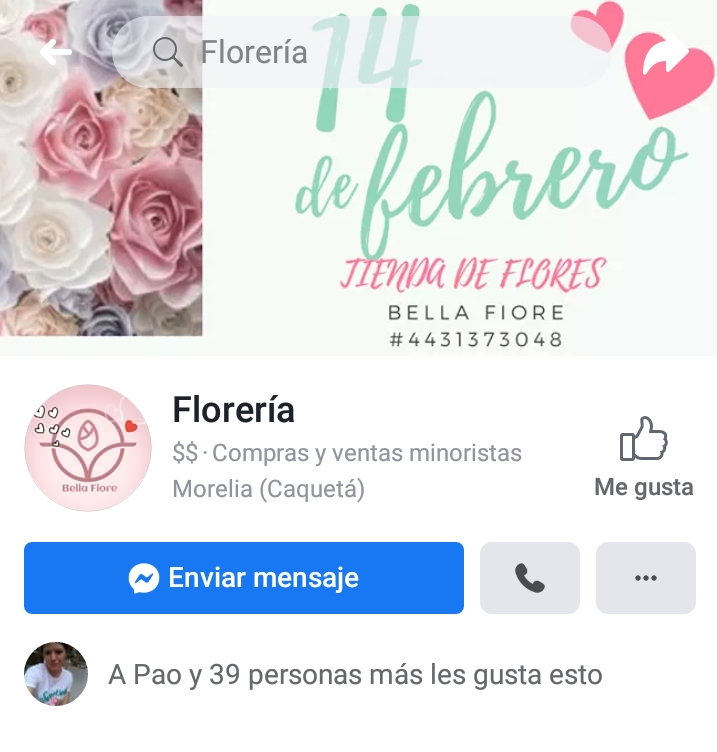Viewport: 717px width, 752px height.
Task: Like the page with Me gusta
Action: coord(643,458)
